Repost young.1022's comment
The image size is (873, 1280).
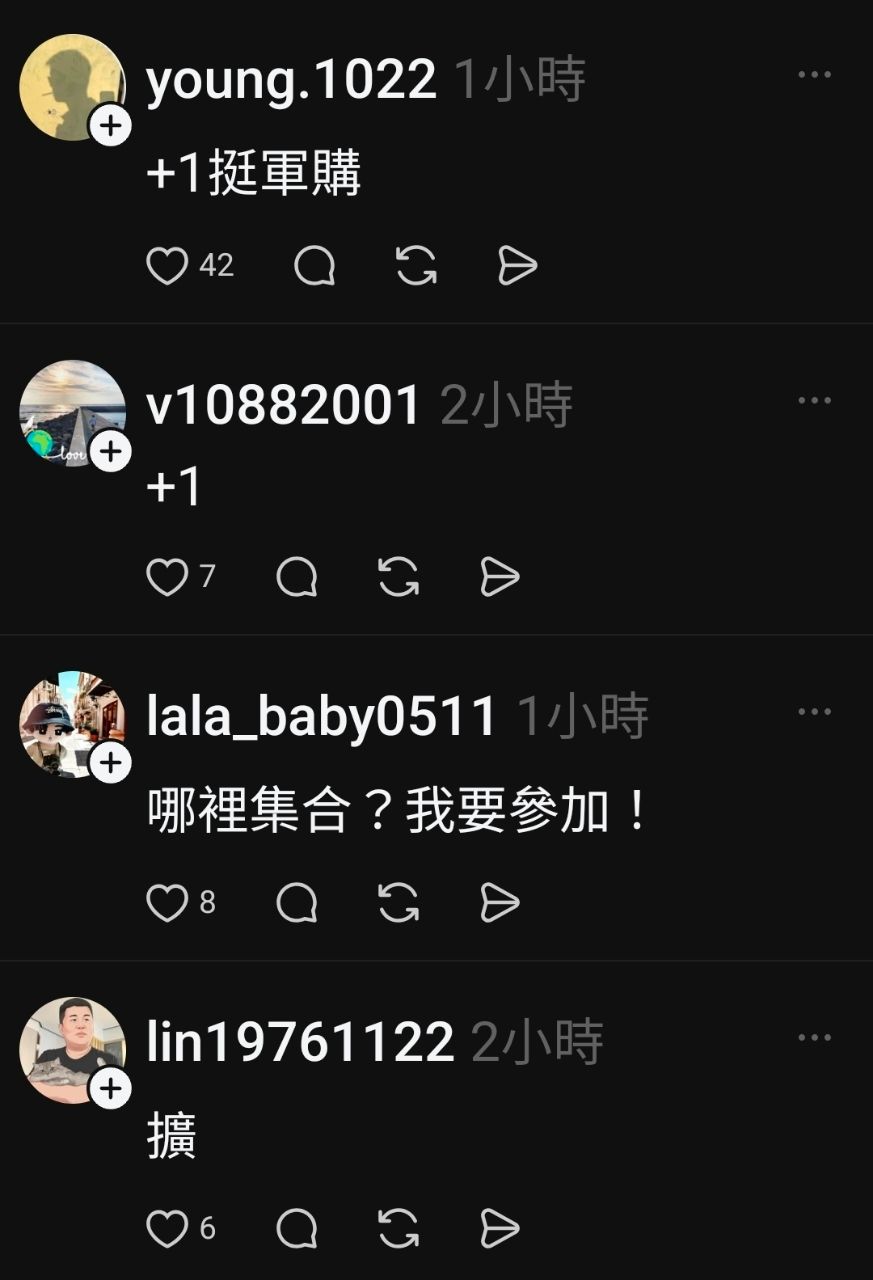[x=416, y=266]
